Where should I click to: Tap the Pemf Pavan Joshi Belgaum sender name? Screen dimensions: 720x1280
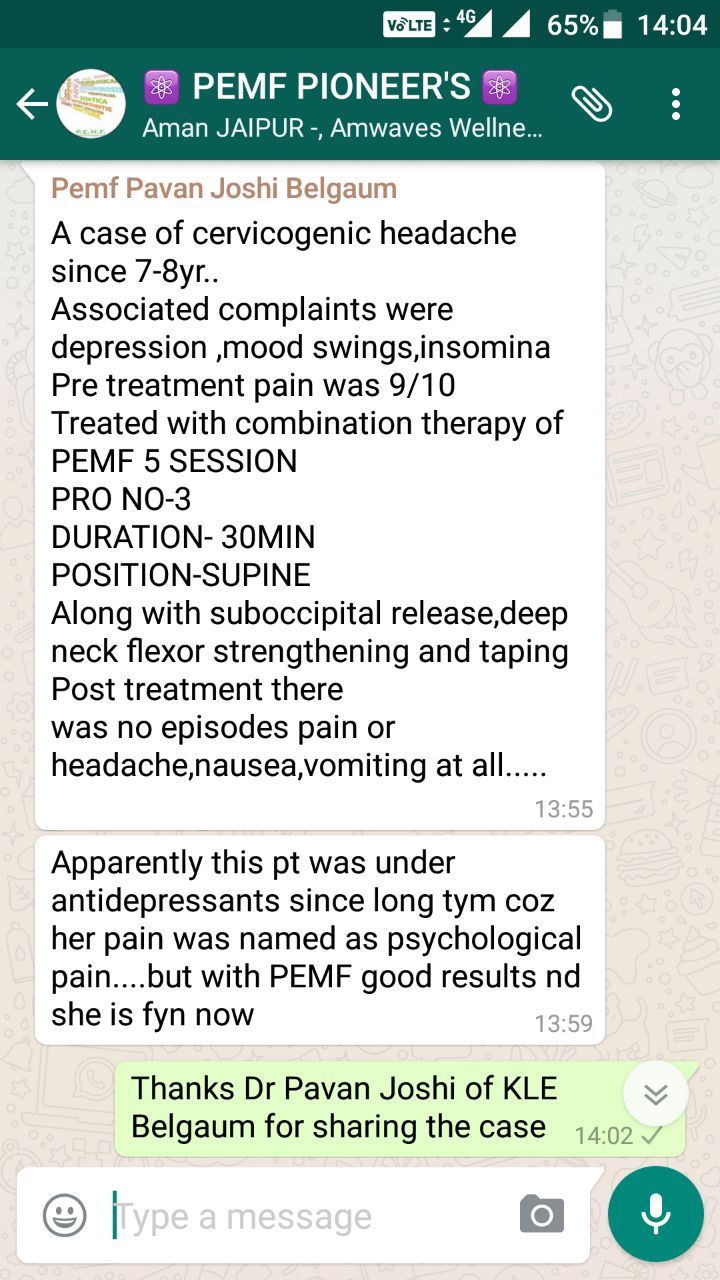coord(224,188)
